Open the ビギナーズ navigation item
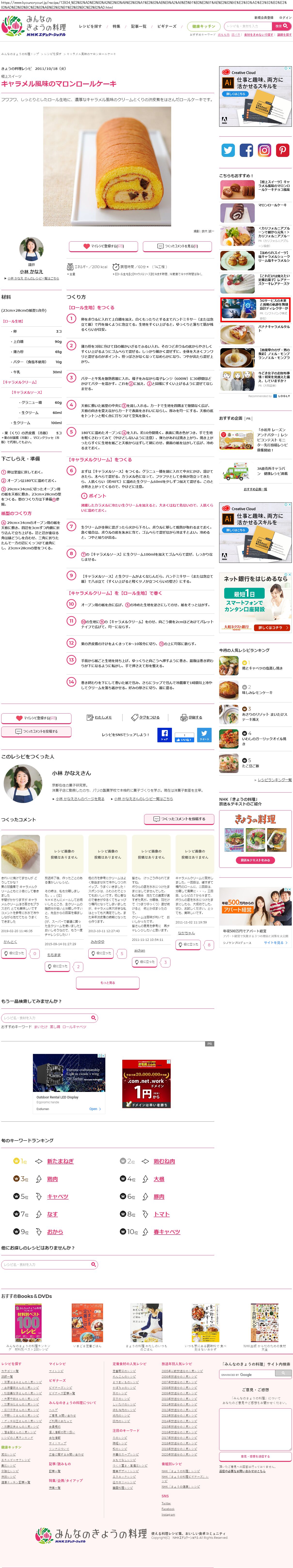Image resolution: width=293 pixels, height=1568 pixels. 167,26
